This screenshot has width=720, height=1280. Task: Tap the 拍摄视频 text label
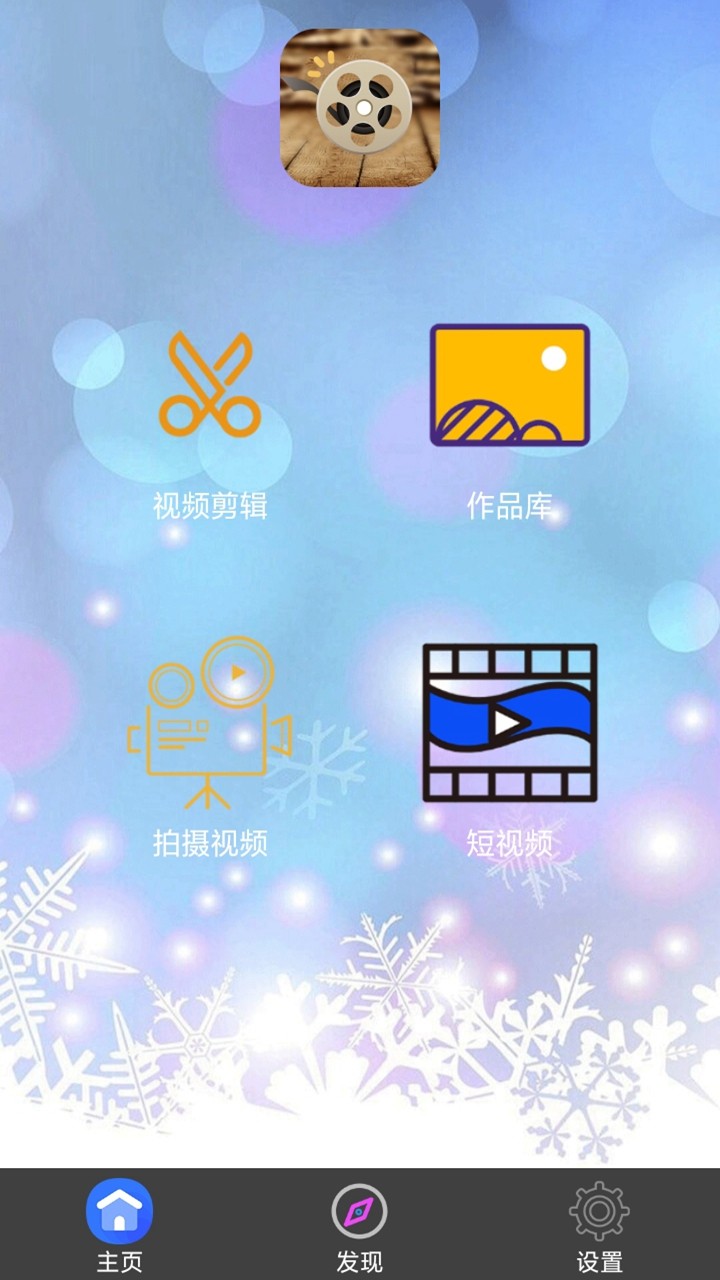213,841
